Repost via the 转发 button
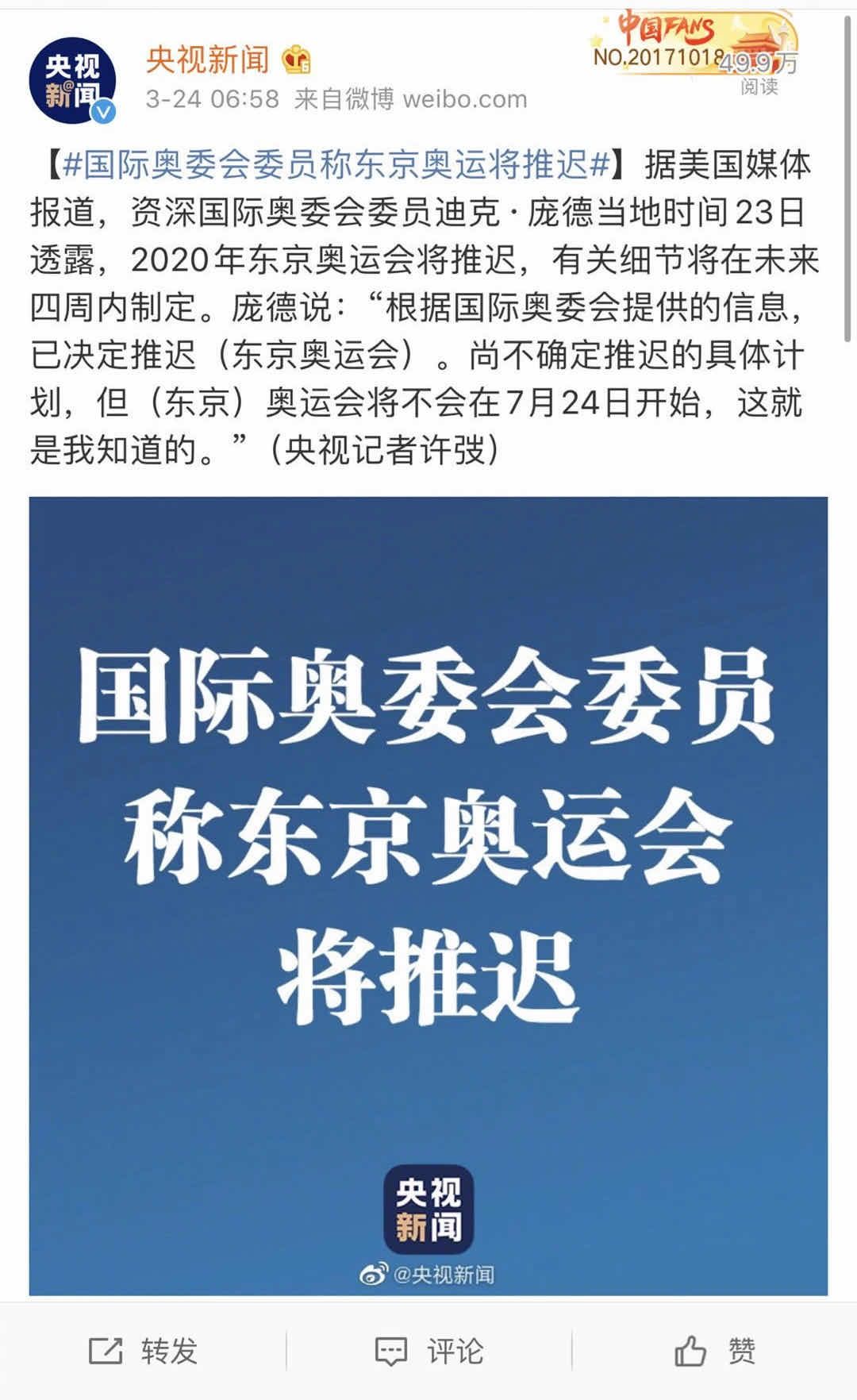The width and height of the screenshot is (857, 1400). click(144, 1350)
